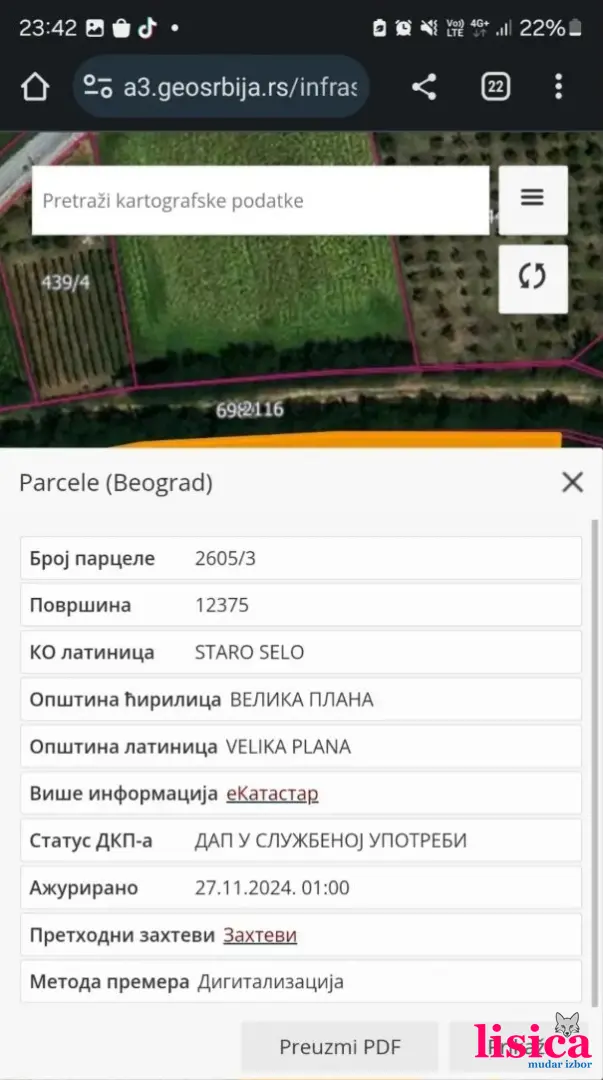Open the Захтеви link
This screenshot has width=603, height=1080.
(260, 935)
